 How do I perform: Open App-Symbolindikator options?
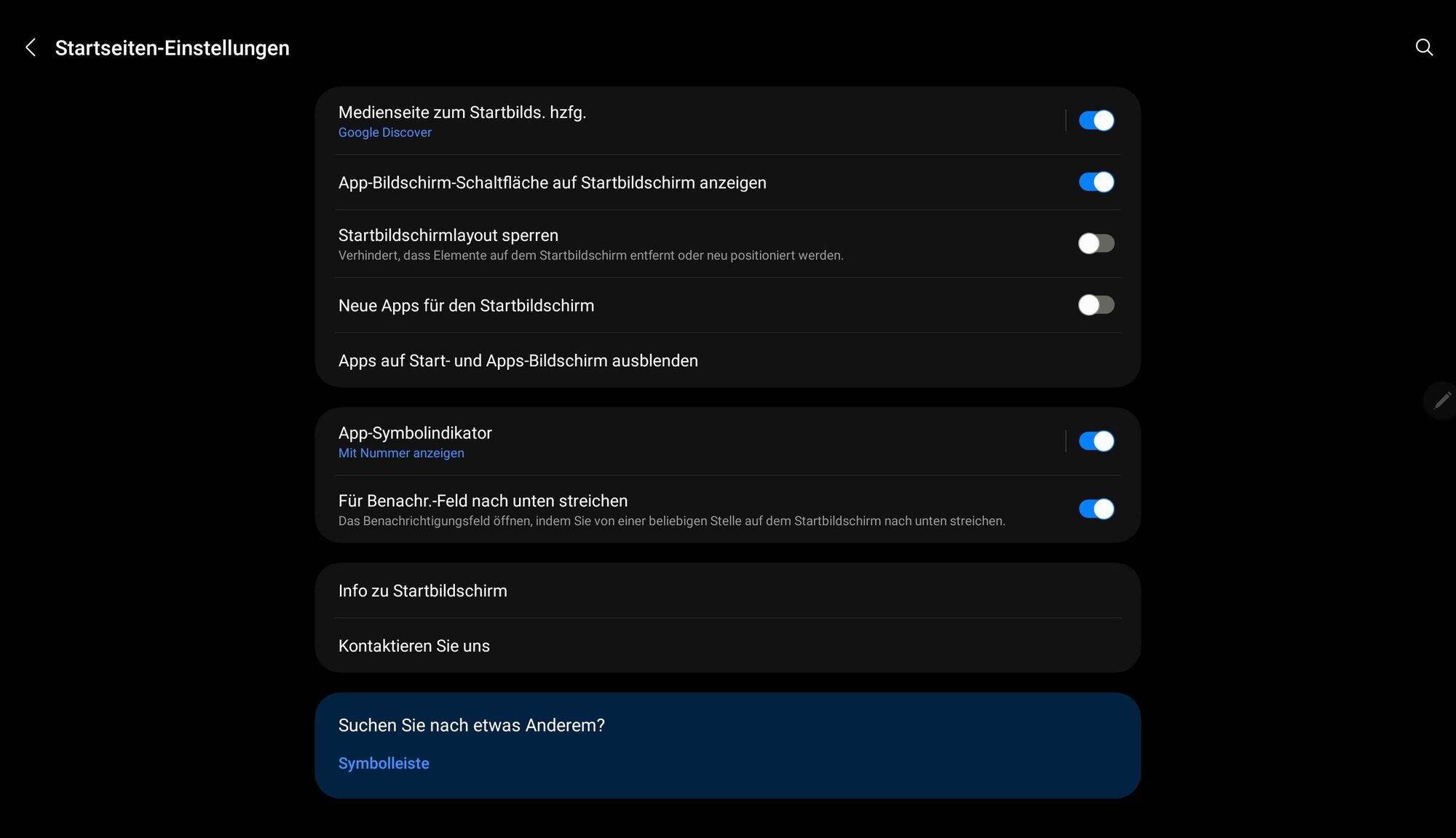coord(655,441)
